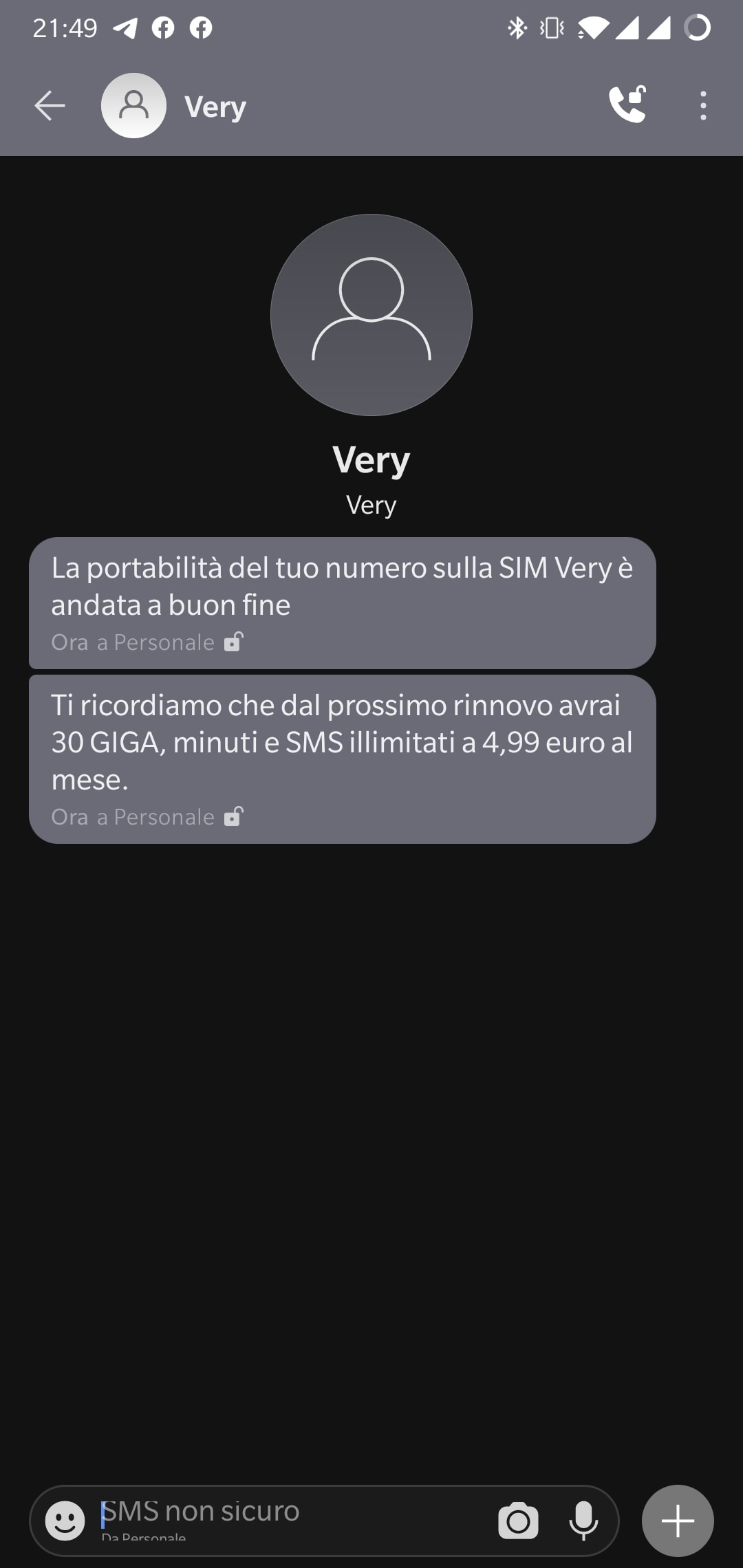Screen dimensions: 743x1568
Task: Open Very's contact avatar in the header
Action: [x=133, y=106]
